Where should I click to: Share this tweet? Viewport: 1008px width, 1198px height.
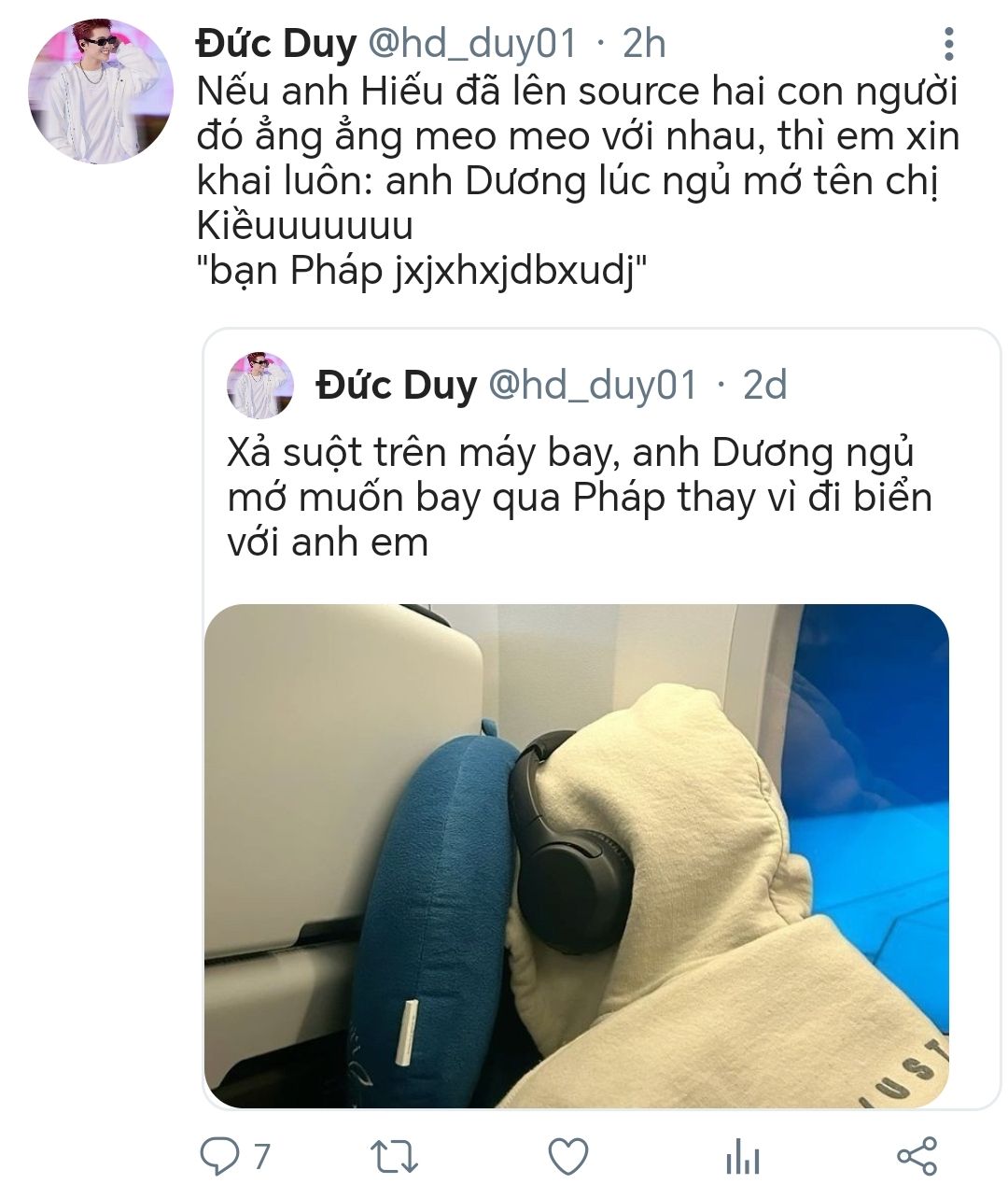coord(917,1157)
